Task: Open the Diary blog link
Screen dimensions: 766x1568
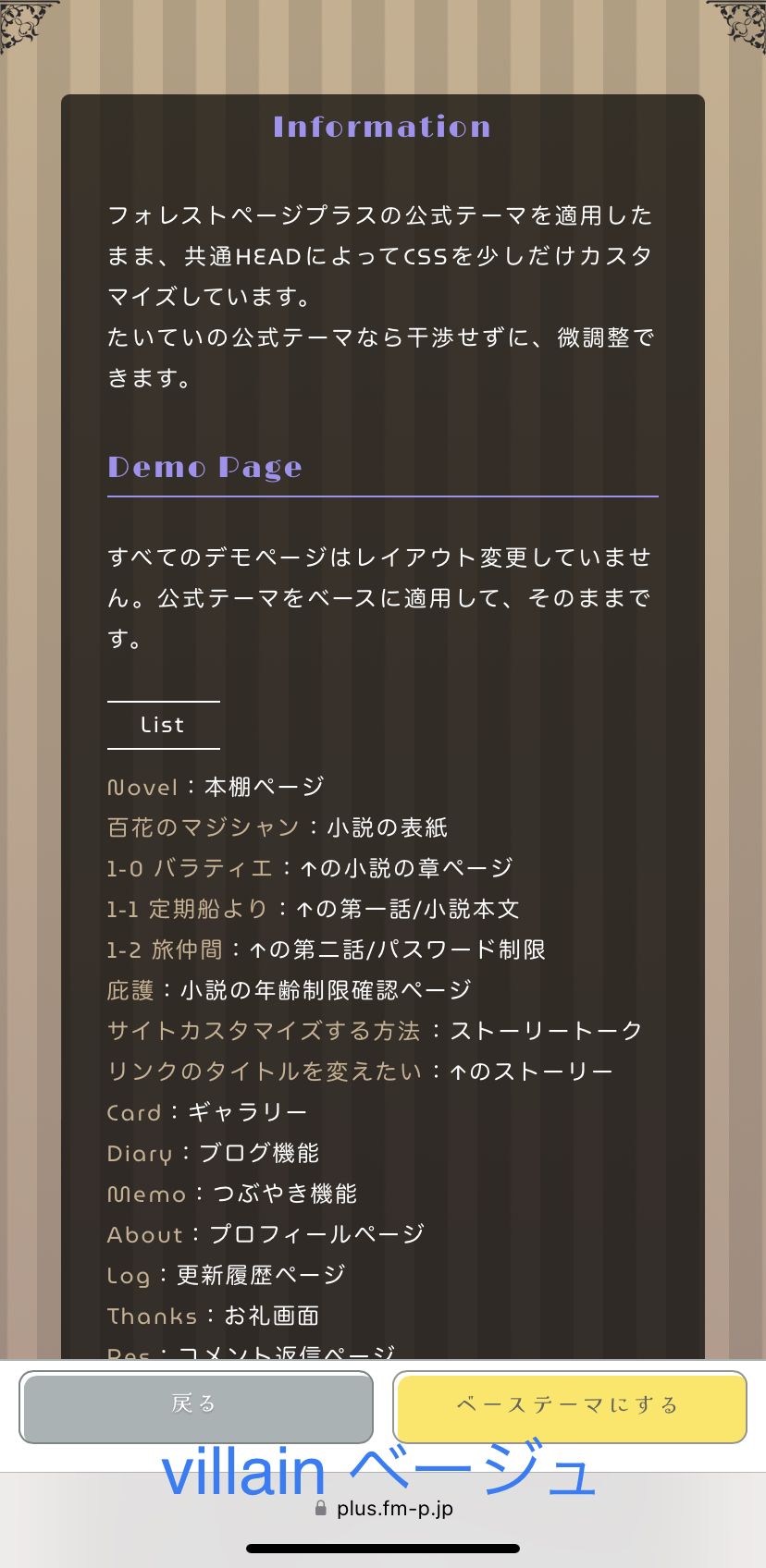Action: tap(140, 1153)
